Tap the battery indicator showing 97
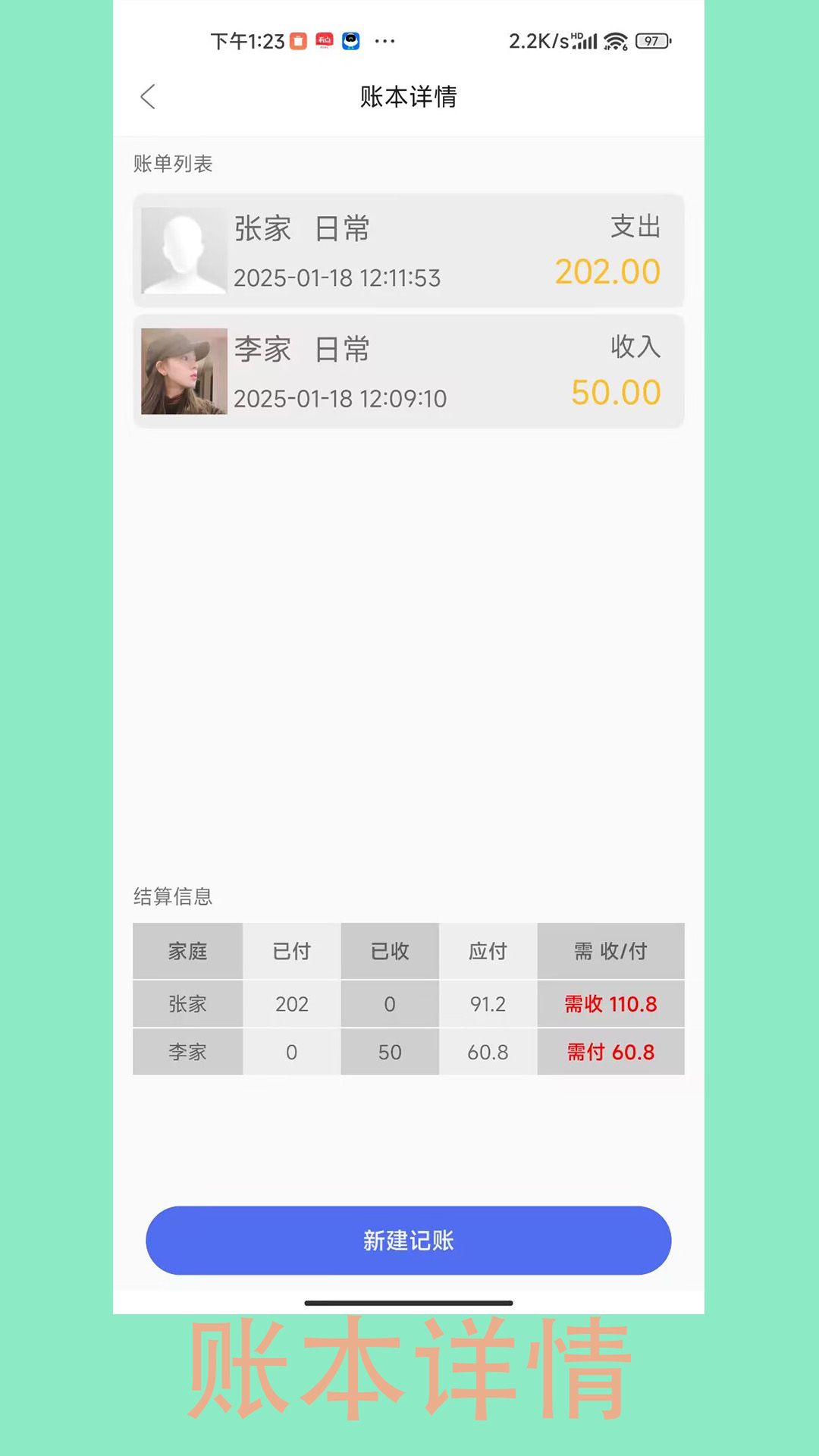 (x=654, y=39)
